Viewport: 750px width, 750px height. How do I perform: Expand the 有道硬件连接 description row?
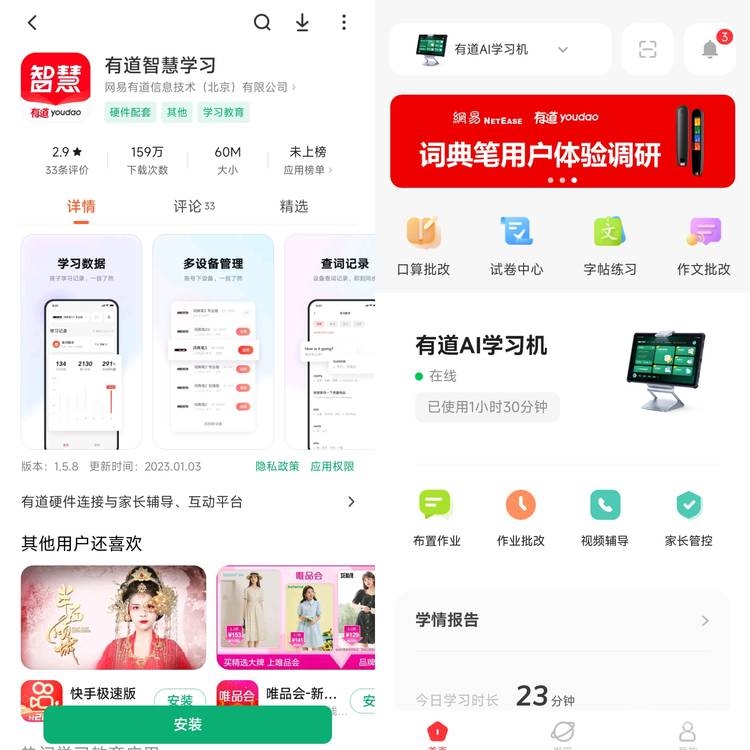click(x=351, y=501)
